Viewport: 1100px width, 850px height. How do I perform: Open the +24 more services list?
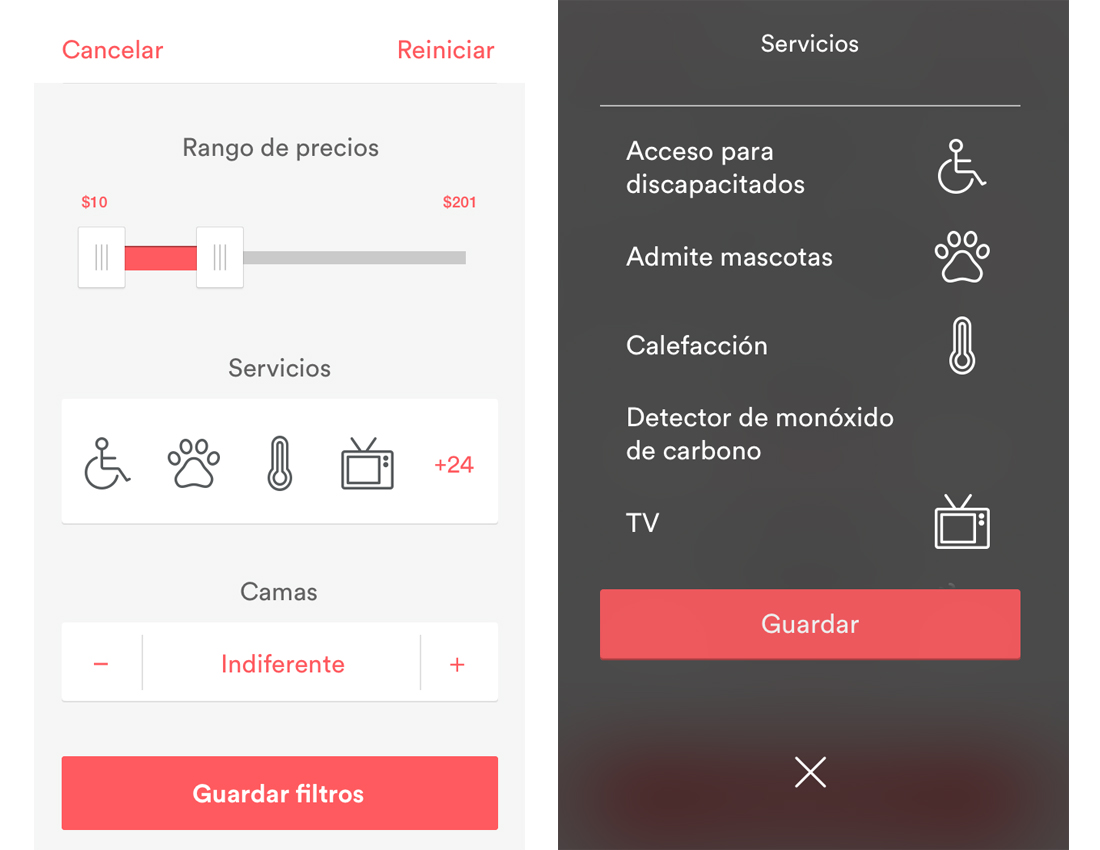point(453,465)
